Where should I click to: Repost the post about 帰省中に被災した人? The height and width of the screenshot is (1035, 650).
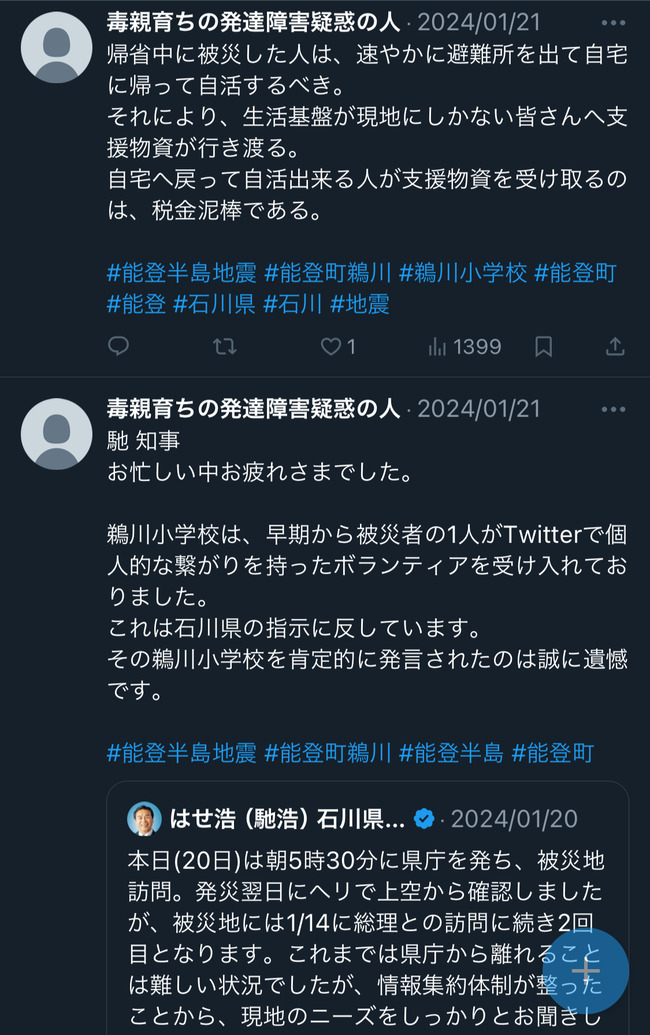coord(225,347)
